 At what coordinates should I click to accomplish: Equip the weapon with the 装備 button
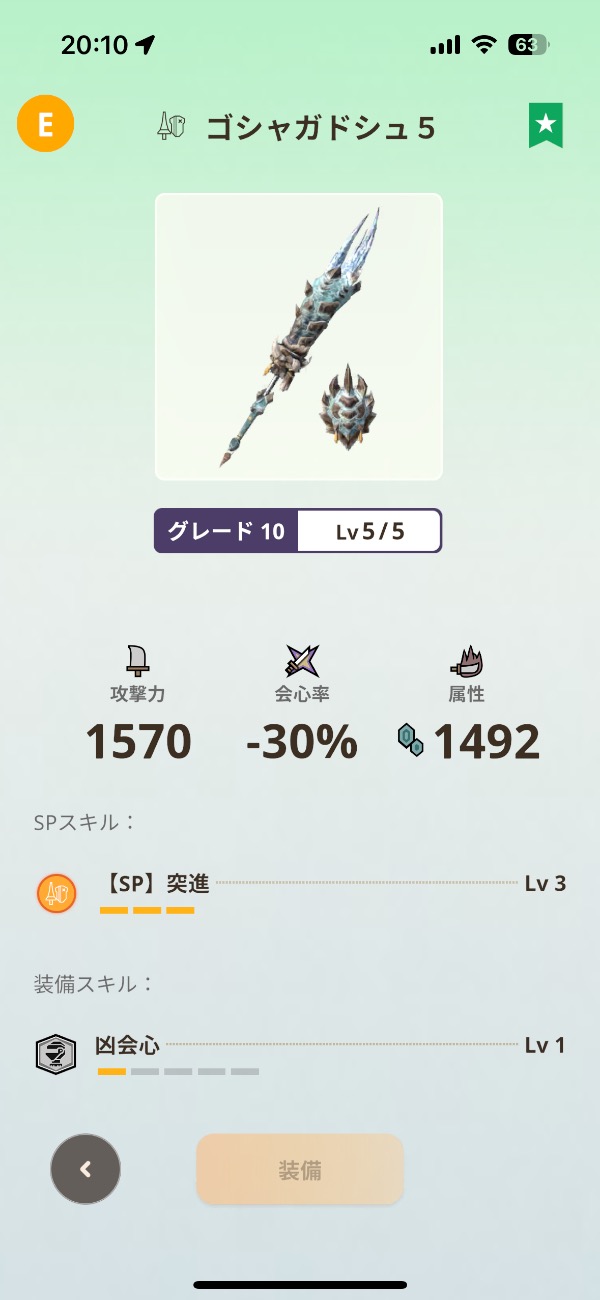click(x=299, y=1169)
